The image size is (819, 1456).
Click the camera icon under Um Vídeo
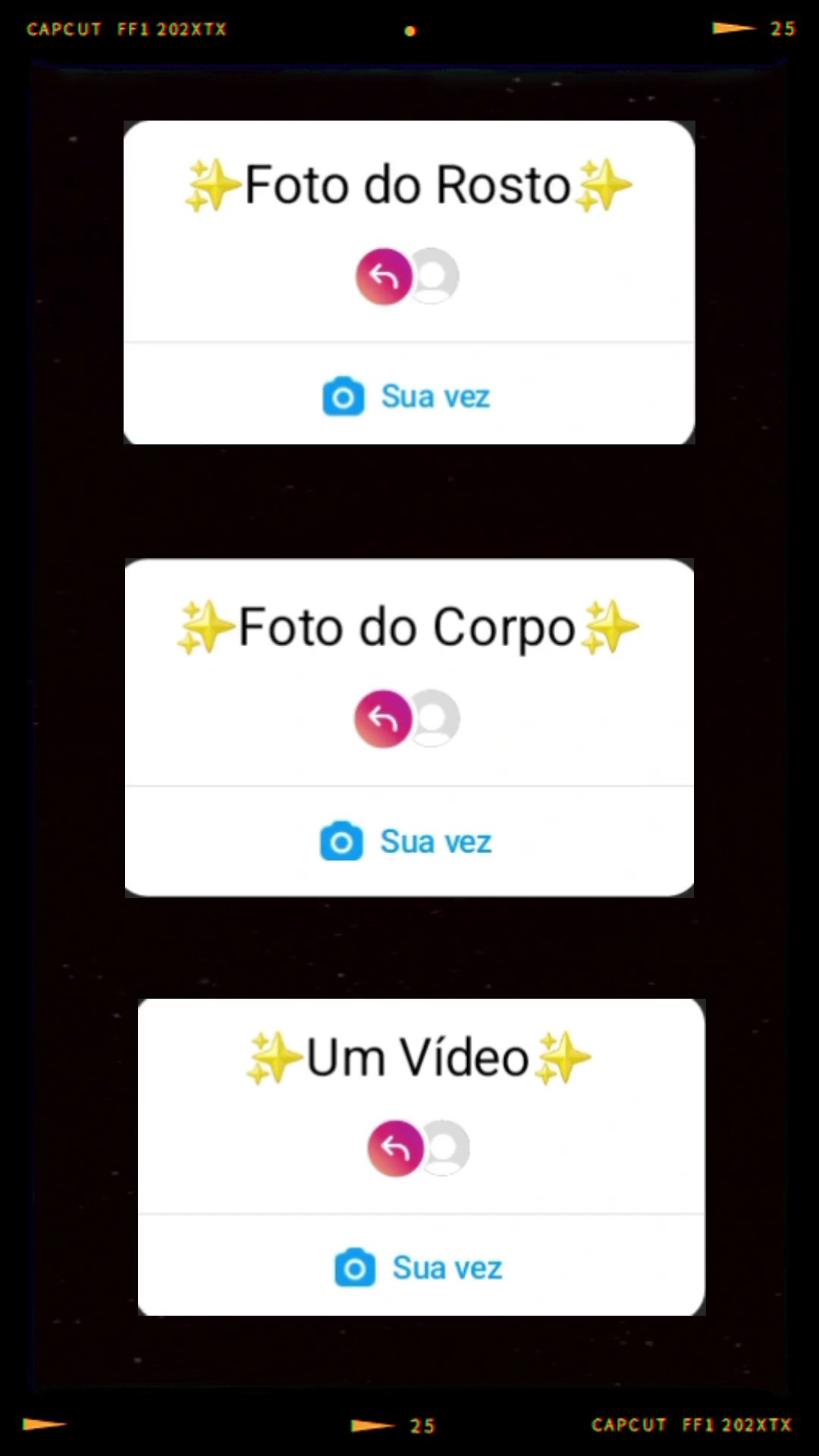[x=354, y=1267]
